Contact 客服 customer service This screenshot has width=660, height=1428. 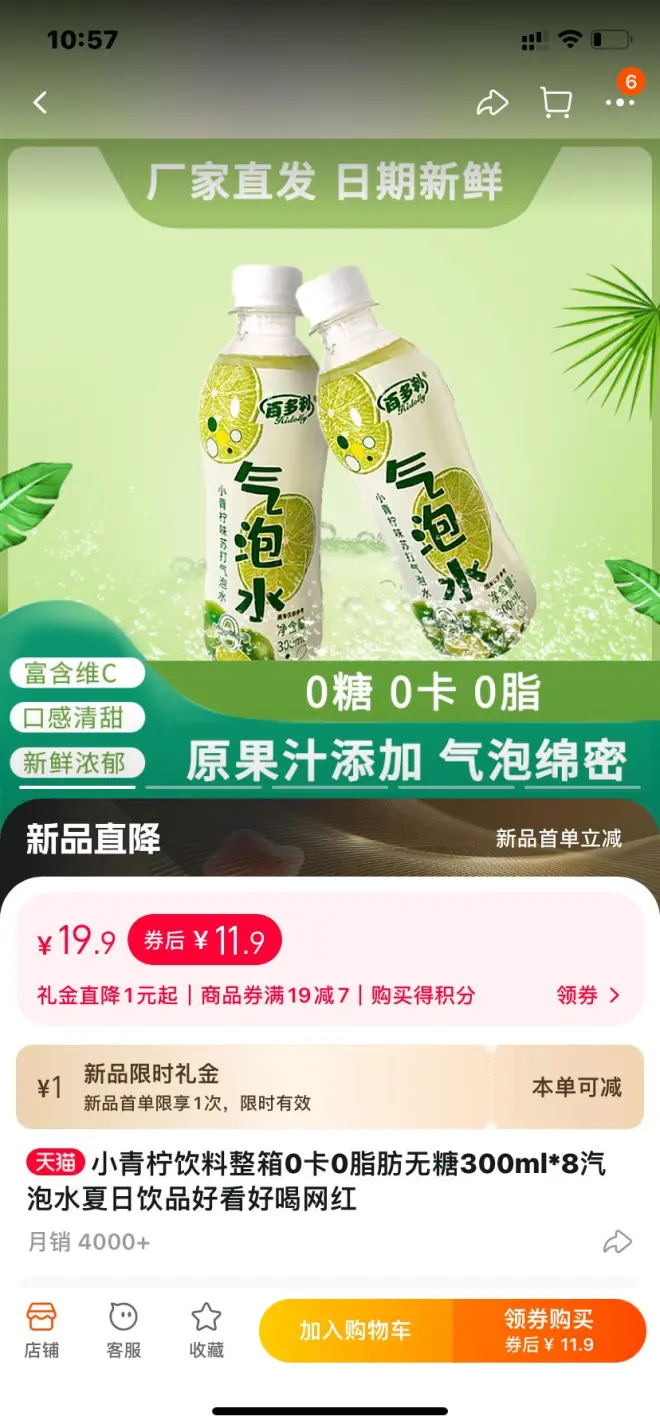click(x=123, y=1330)
